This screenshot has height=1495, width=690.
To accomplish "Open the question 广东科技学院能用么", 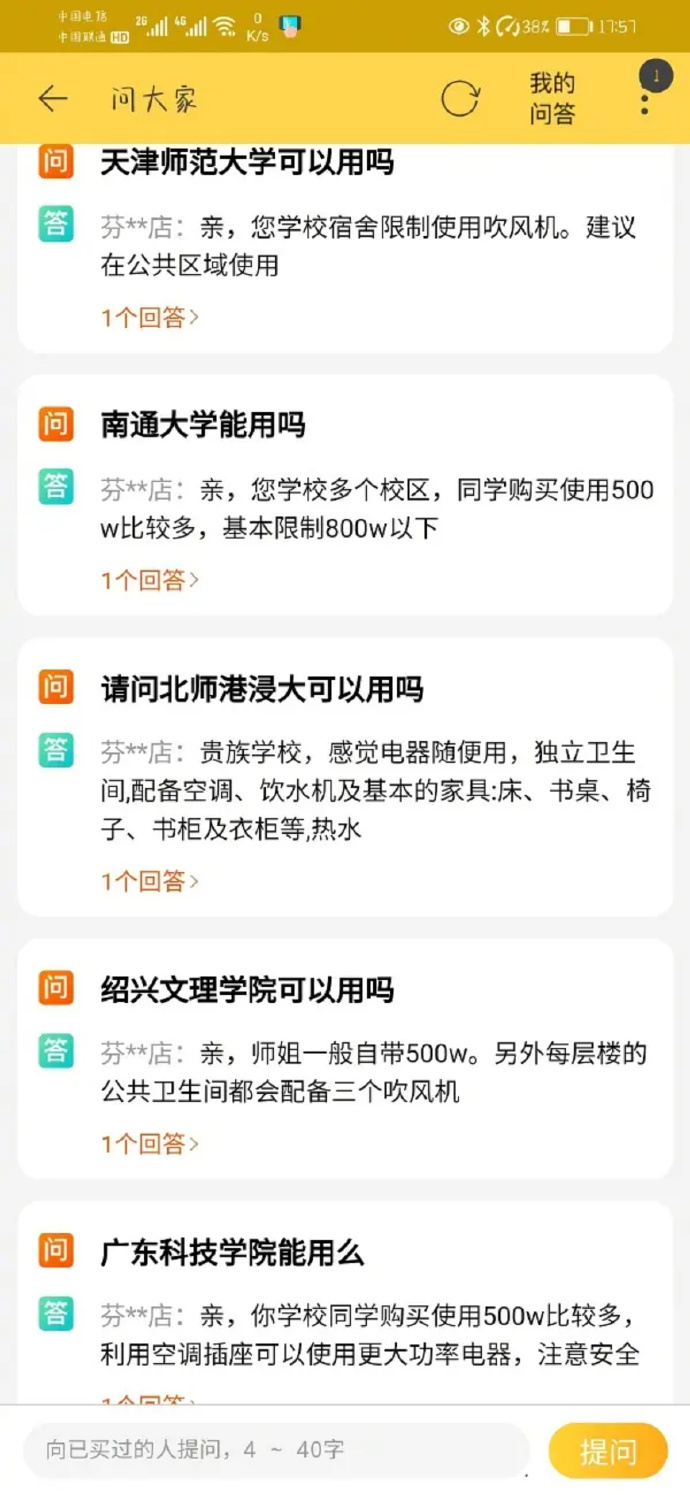I will pos(232,1252).
